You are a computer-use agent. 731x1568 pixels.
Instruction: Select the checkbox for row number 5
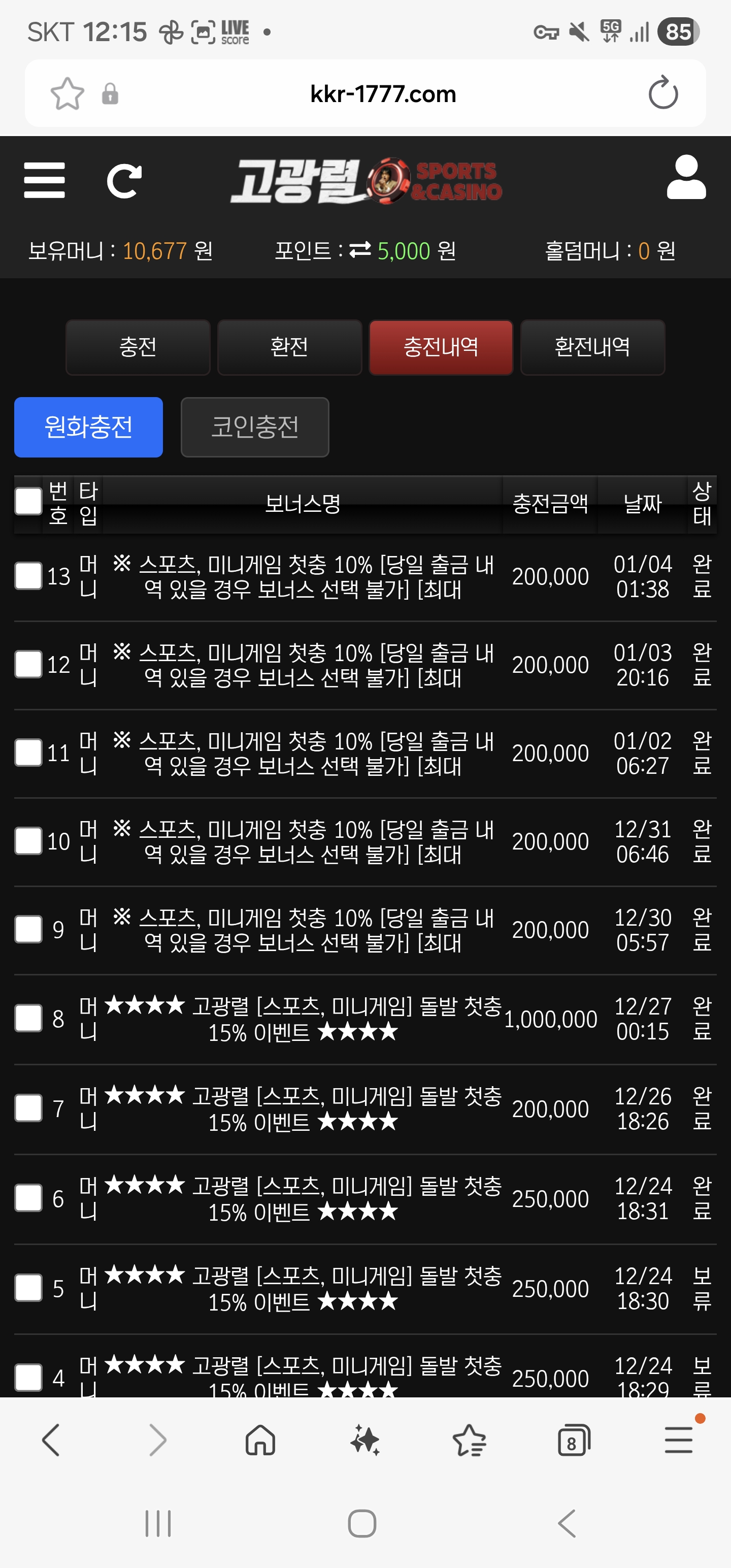point(28,1288)
